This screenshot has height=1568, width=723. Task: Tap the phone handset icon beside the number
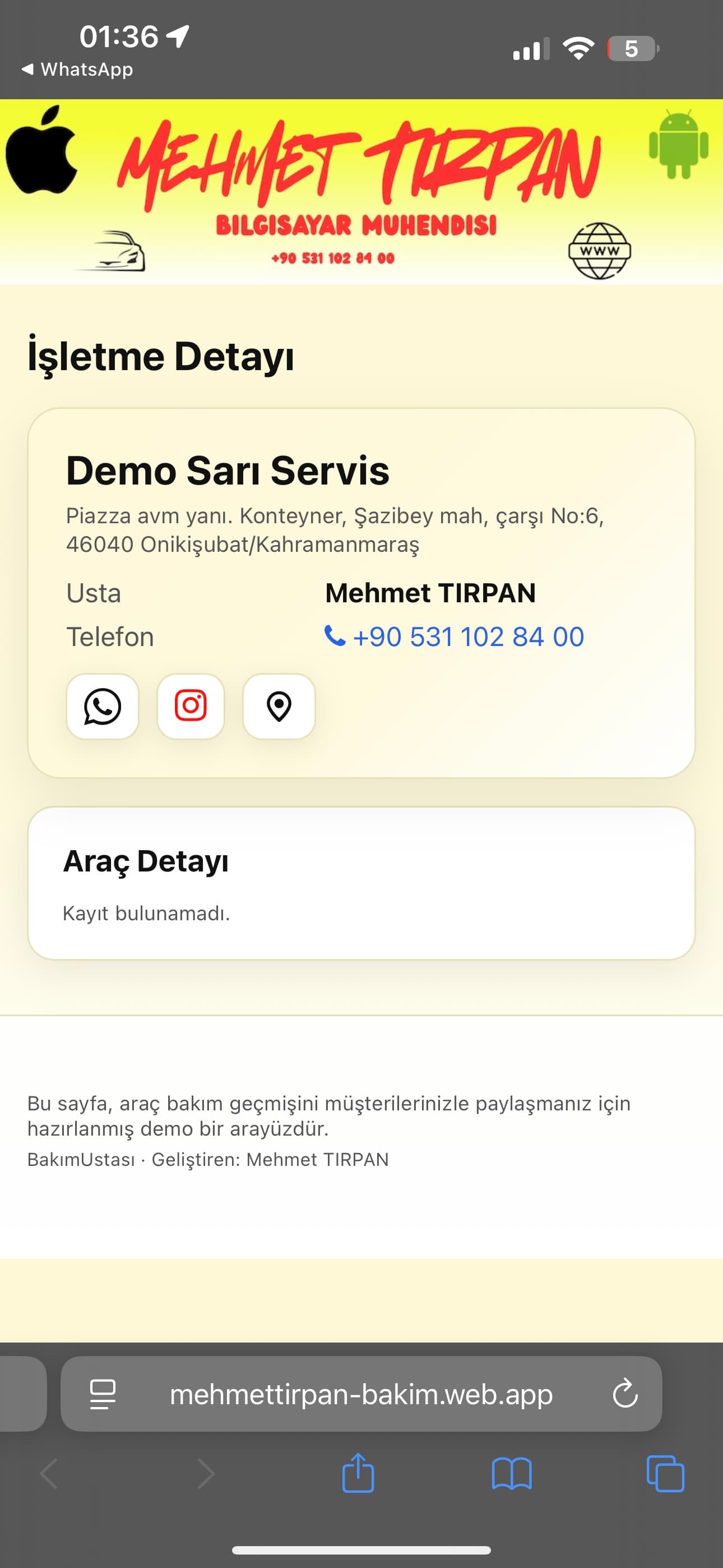336,636
